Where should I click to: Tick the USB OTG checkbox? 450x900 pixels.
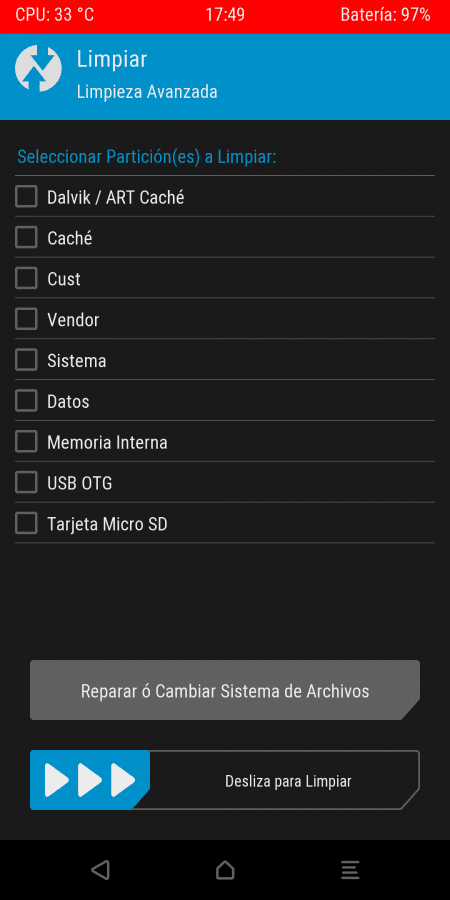click(26, 482)
